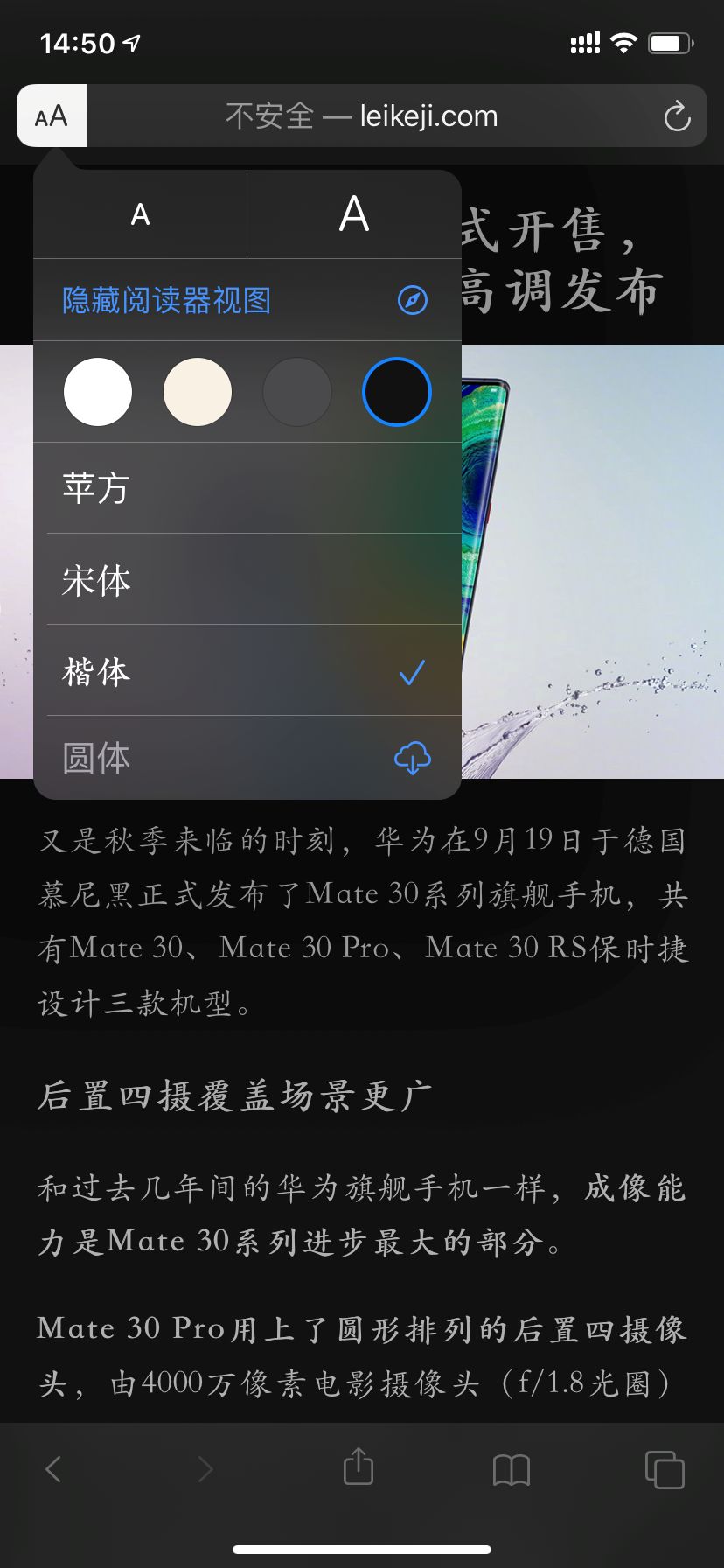Choose the cream sepia background color
724x1568 pixels.
pos(198,392)
